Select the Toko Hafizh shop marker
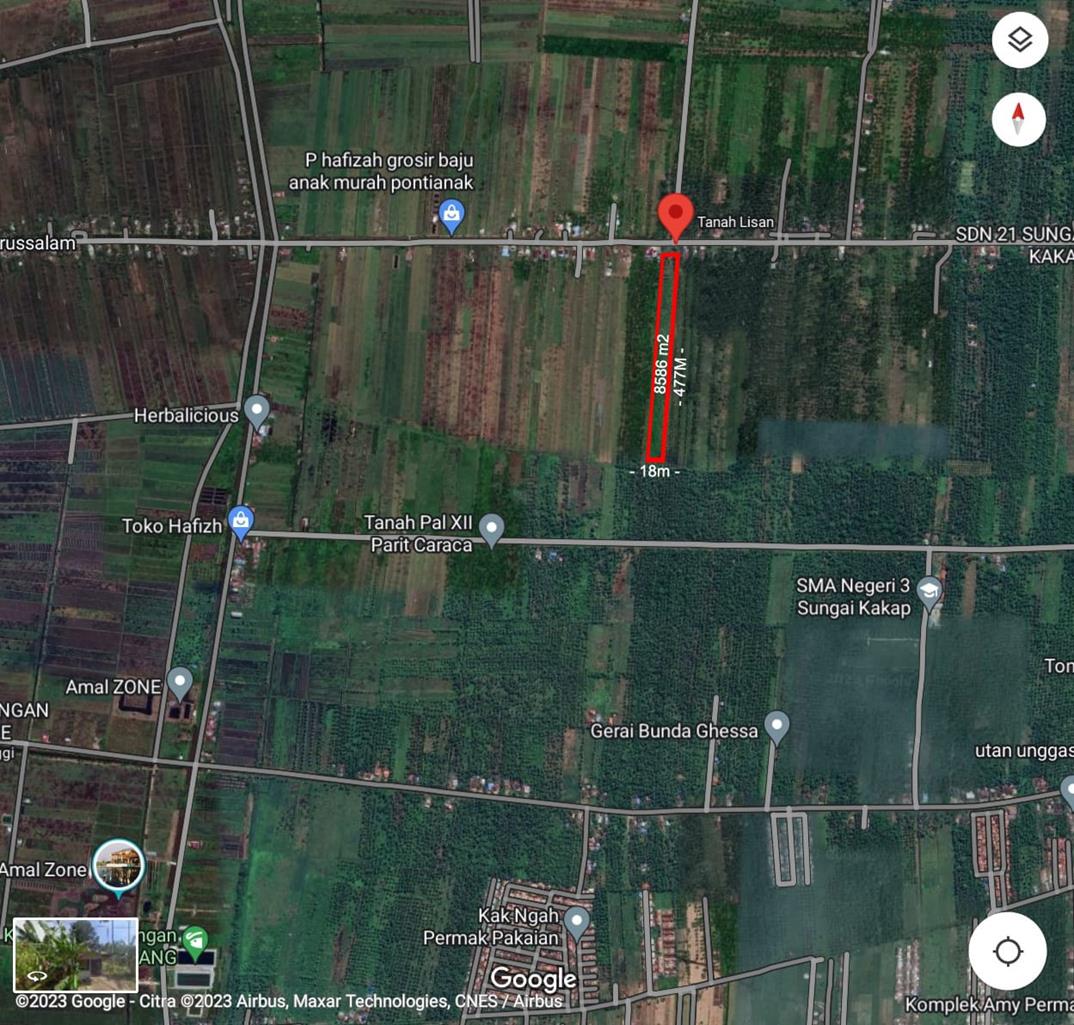 (x=240, y=521)
